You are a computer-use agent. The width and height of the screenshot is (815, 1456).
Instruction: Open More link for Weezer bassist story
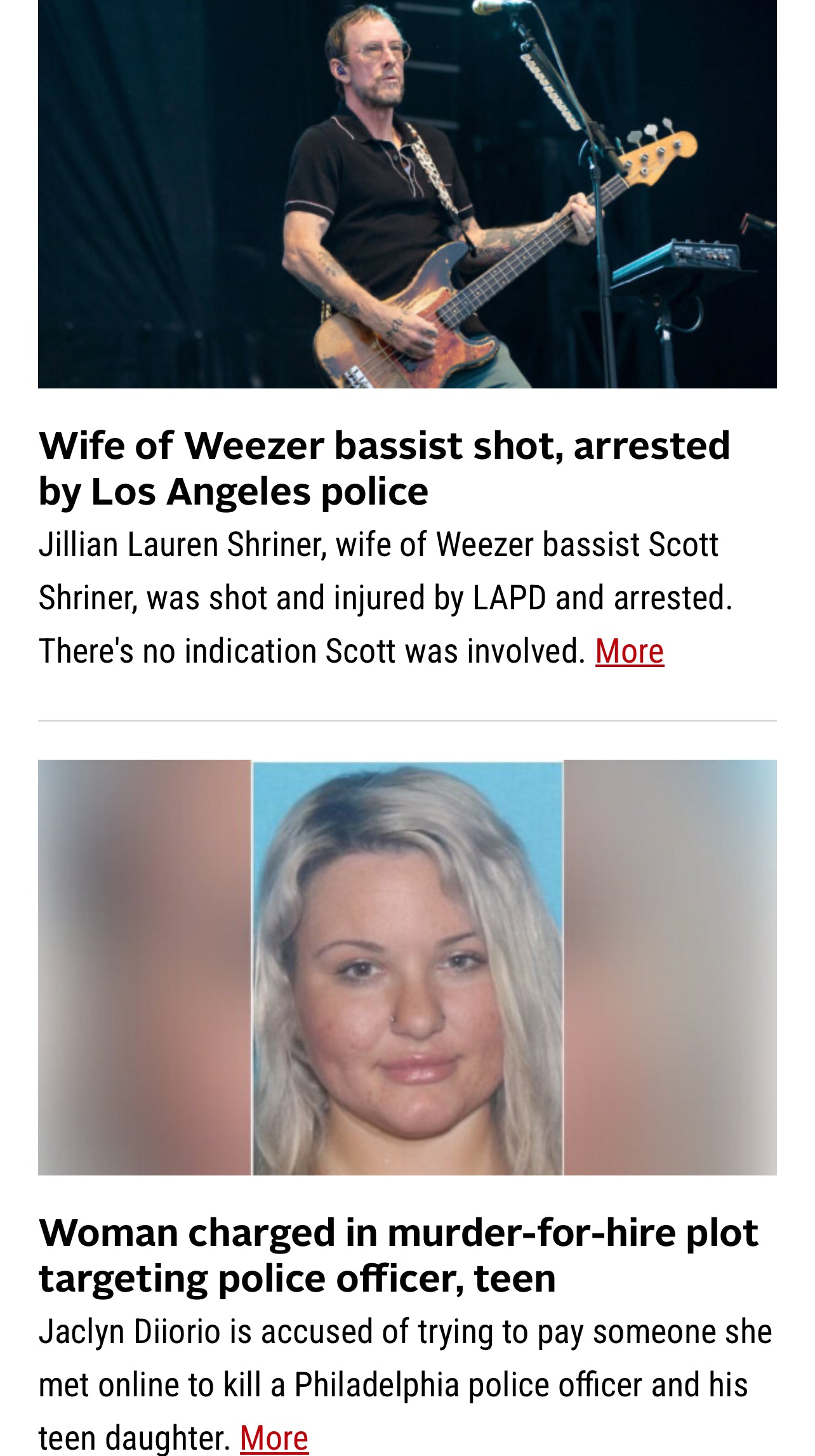click(629, 651)
